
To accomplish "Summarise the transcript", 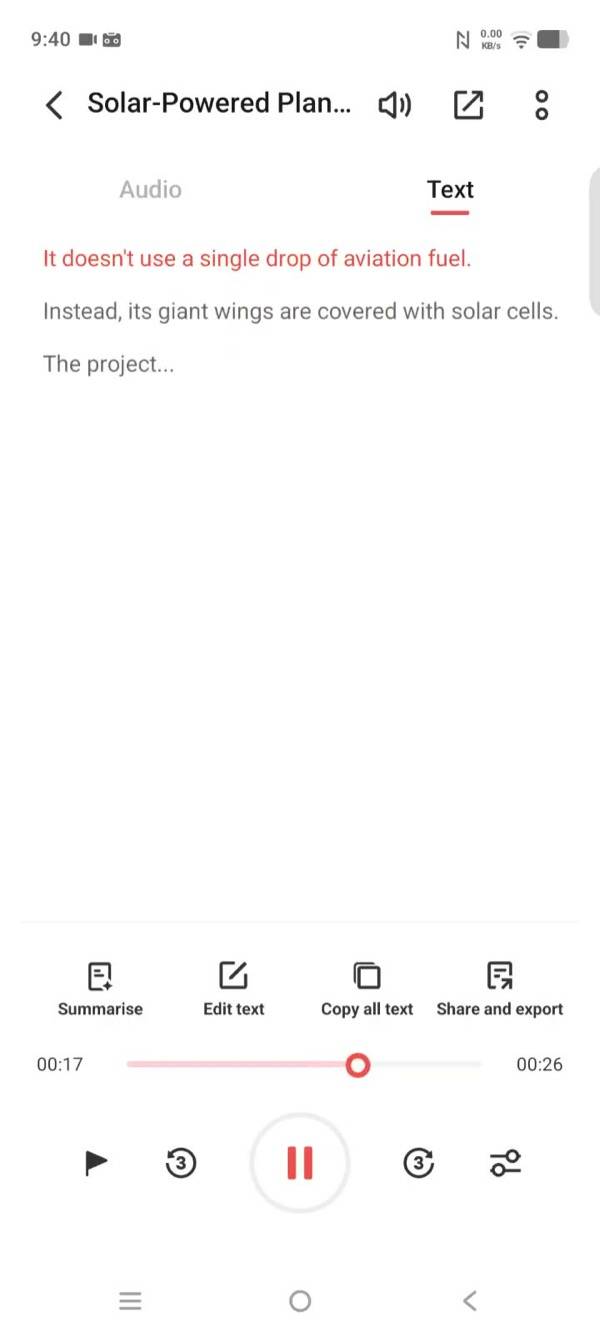I will point(100,989).
